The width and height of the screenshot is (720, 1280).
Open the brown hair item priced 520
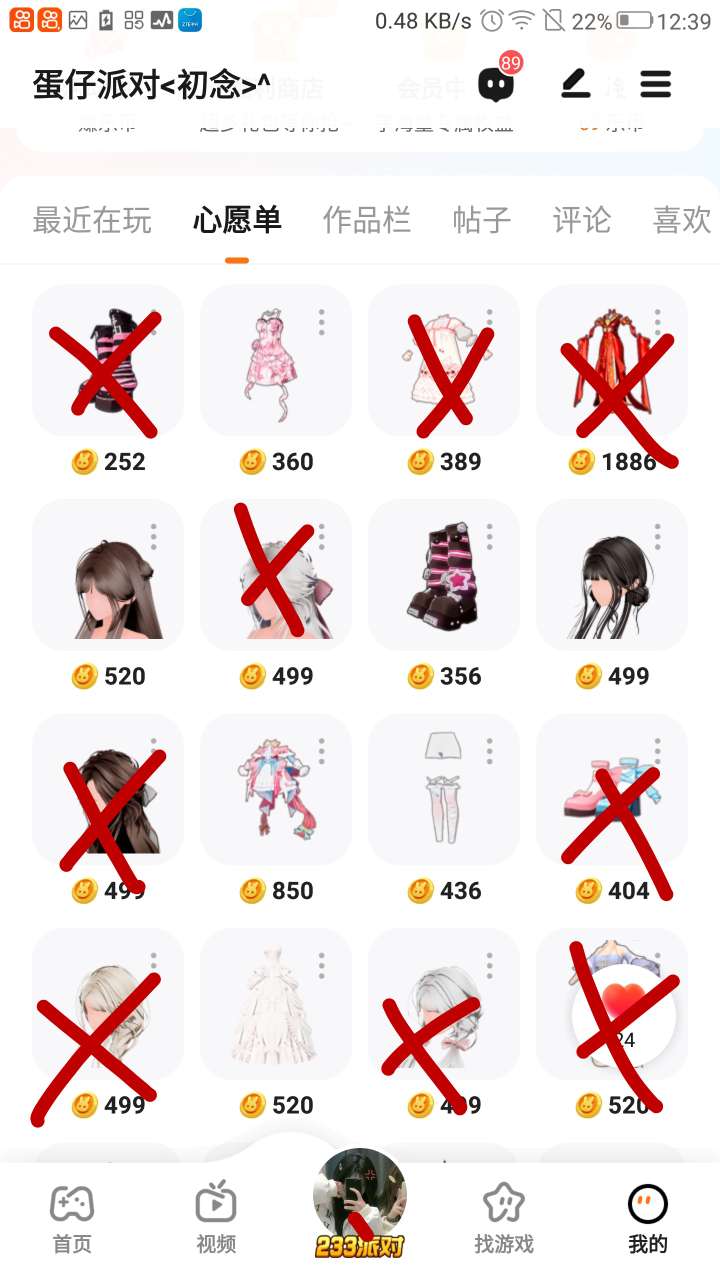(108, 574)
